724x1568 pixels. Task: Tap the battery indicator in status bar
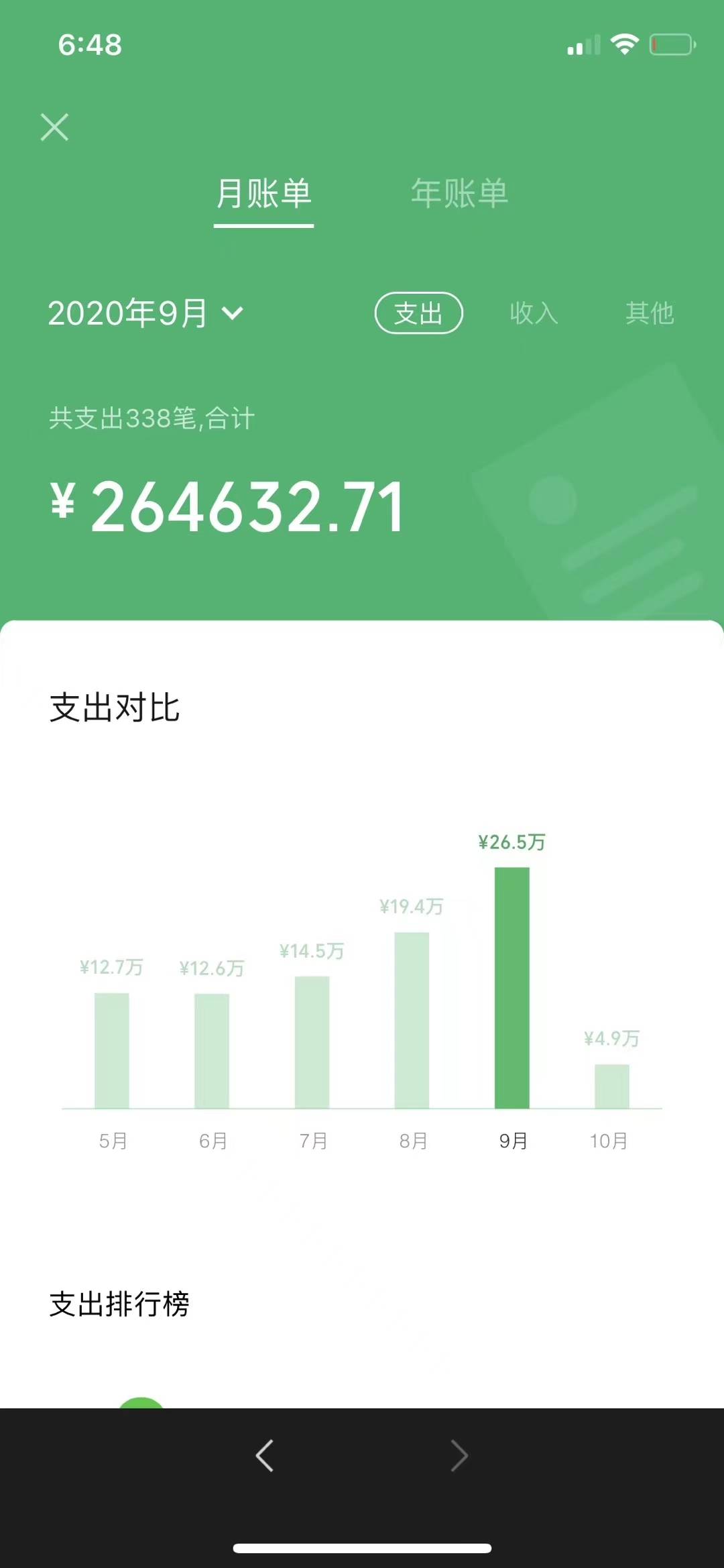coord(672,44)
